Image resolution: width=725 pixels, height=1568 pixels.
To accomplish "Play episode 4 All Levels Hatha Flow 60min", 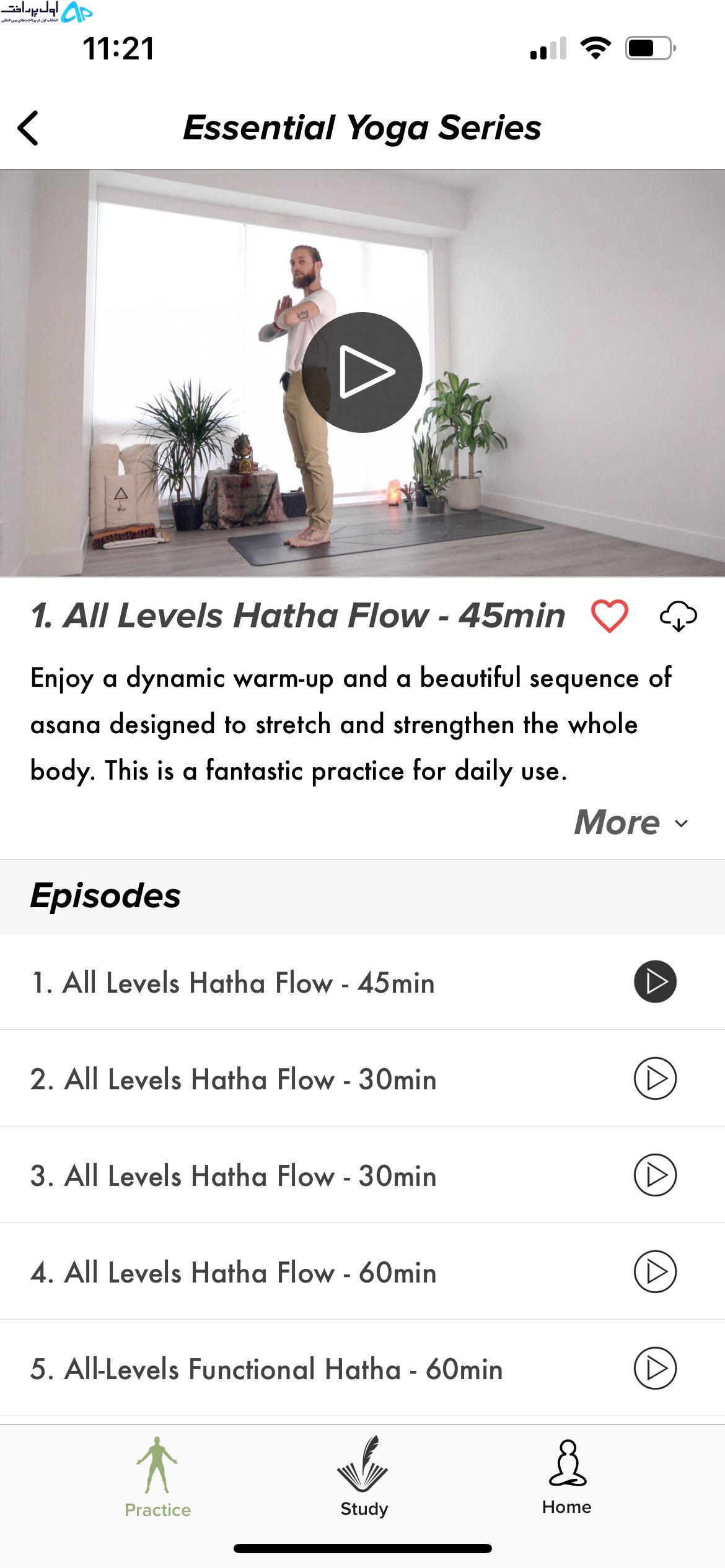I will (x=655, y=1271).
